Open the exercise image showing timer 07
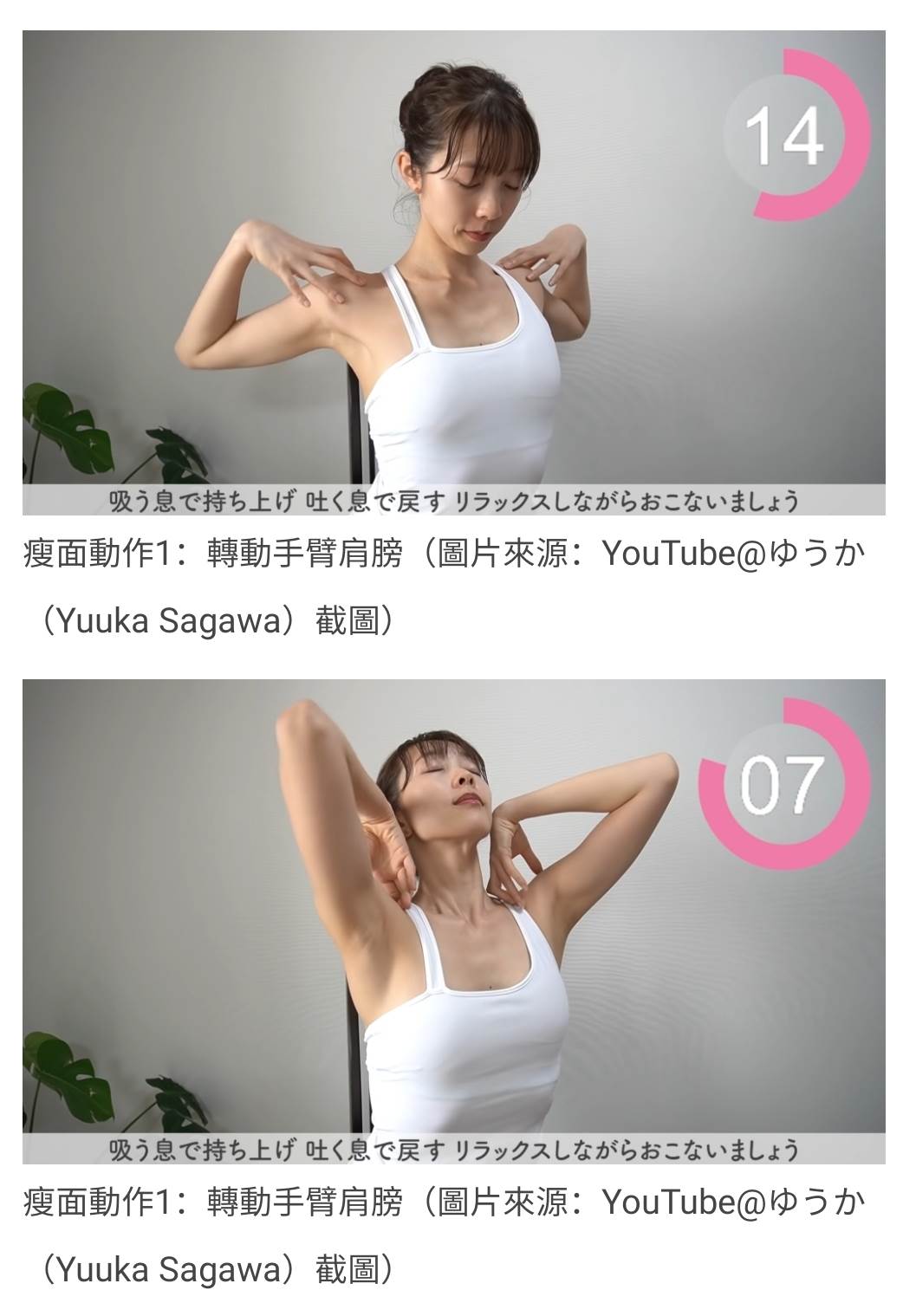This screenshot has height=1316, width=916. click(x=453, y=921)
